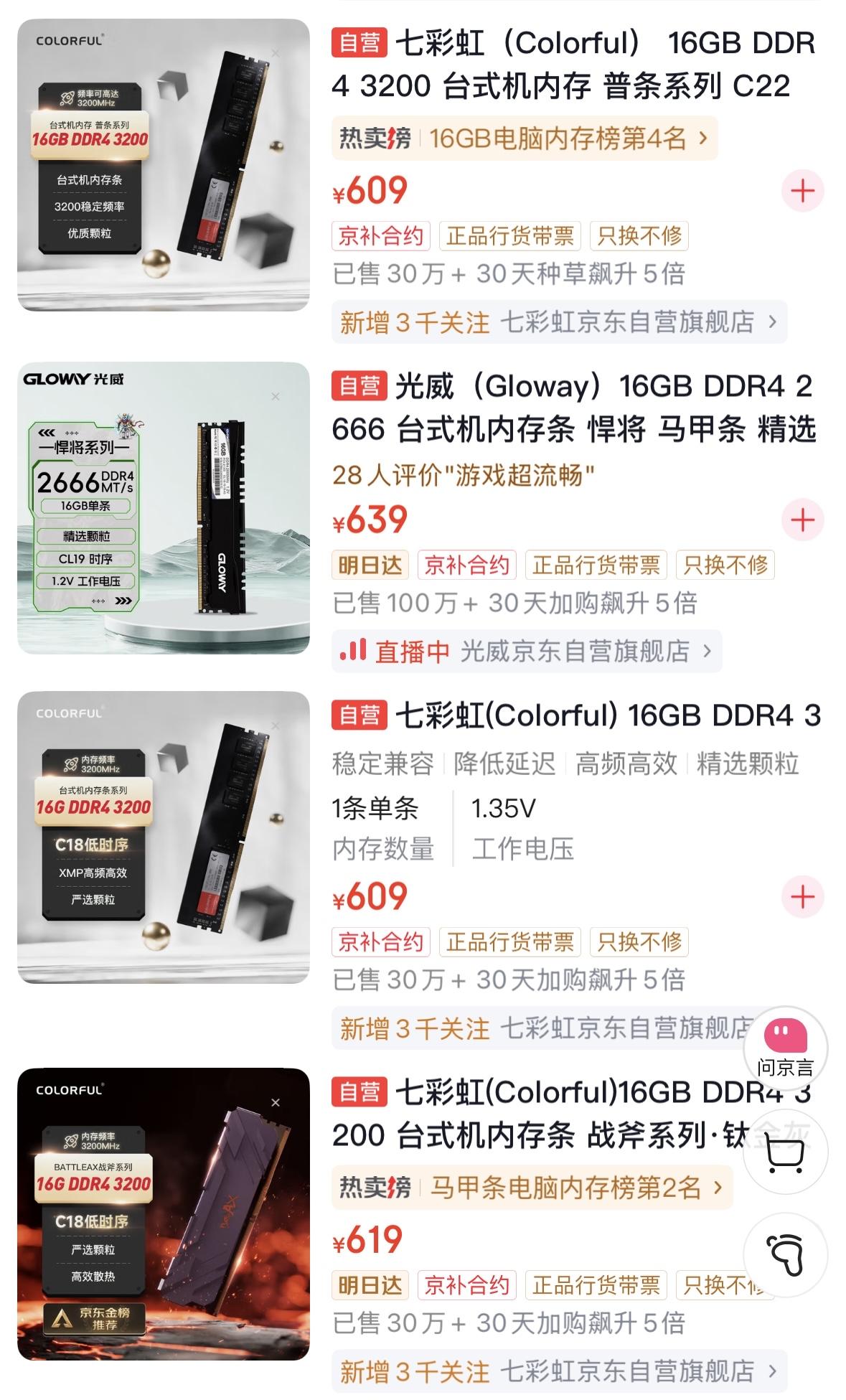Open the 马甲条电脑内存榜第2名 ranking

532,1188
